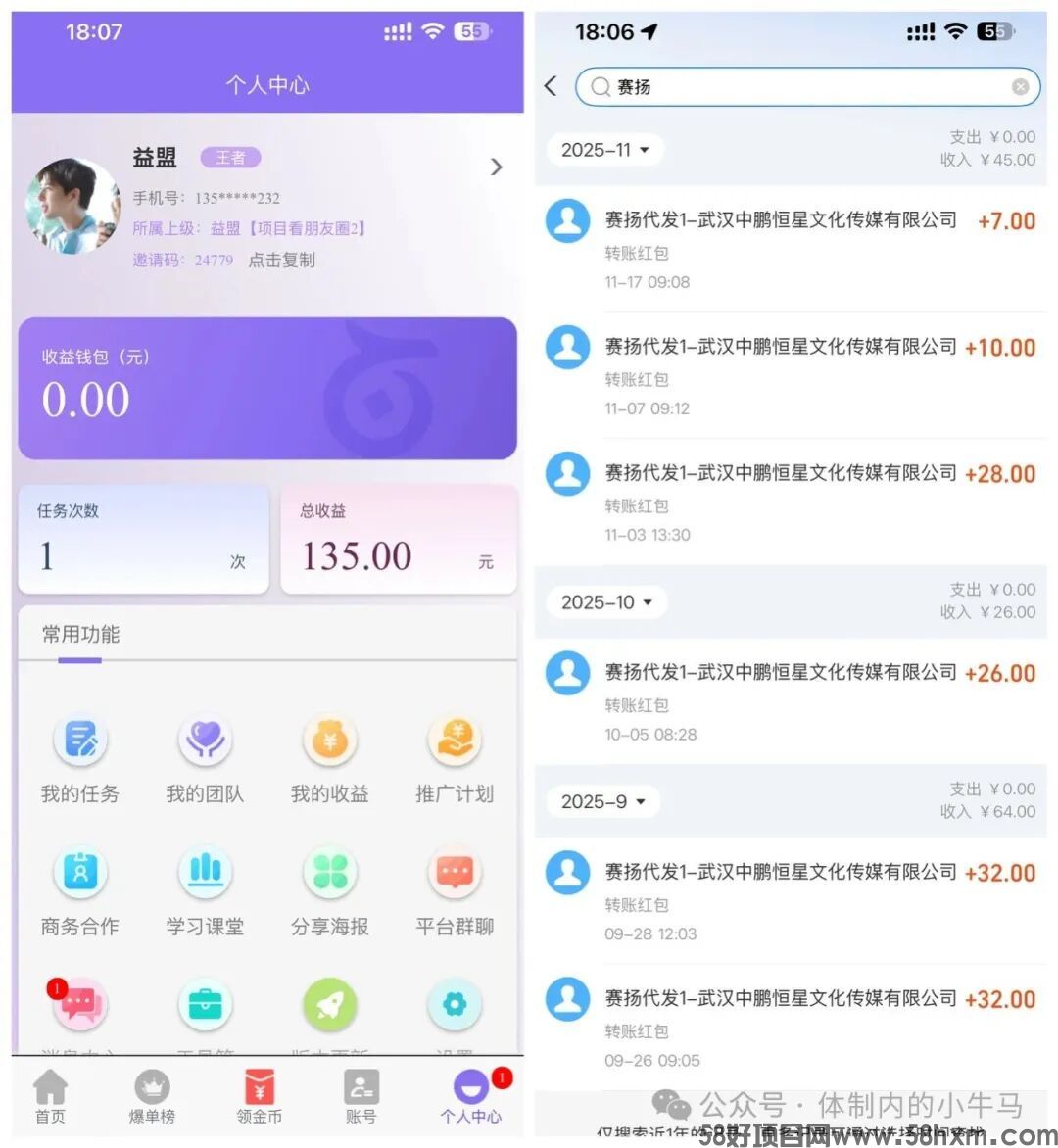Tap the 推广计划 promotion plan icon
The width and height of the screenshot is (1058, 1148).
click(455, 741)
